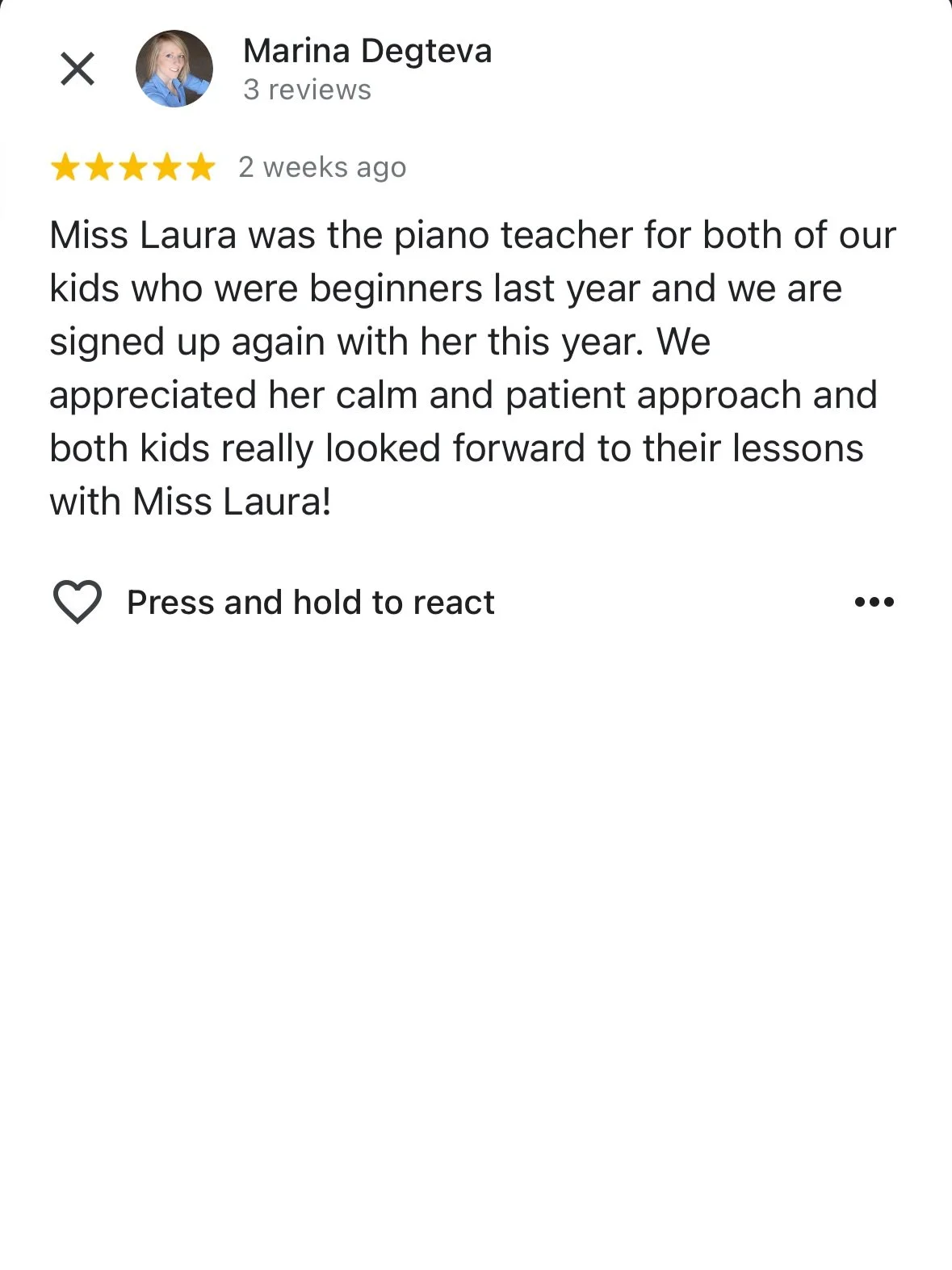View Marina Degteva's reviewer profile
Image resolution: width=952 pixels, height=1270 pixels.
coord(367,51)
